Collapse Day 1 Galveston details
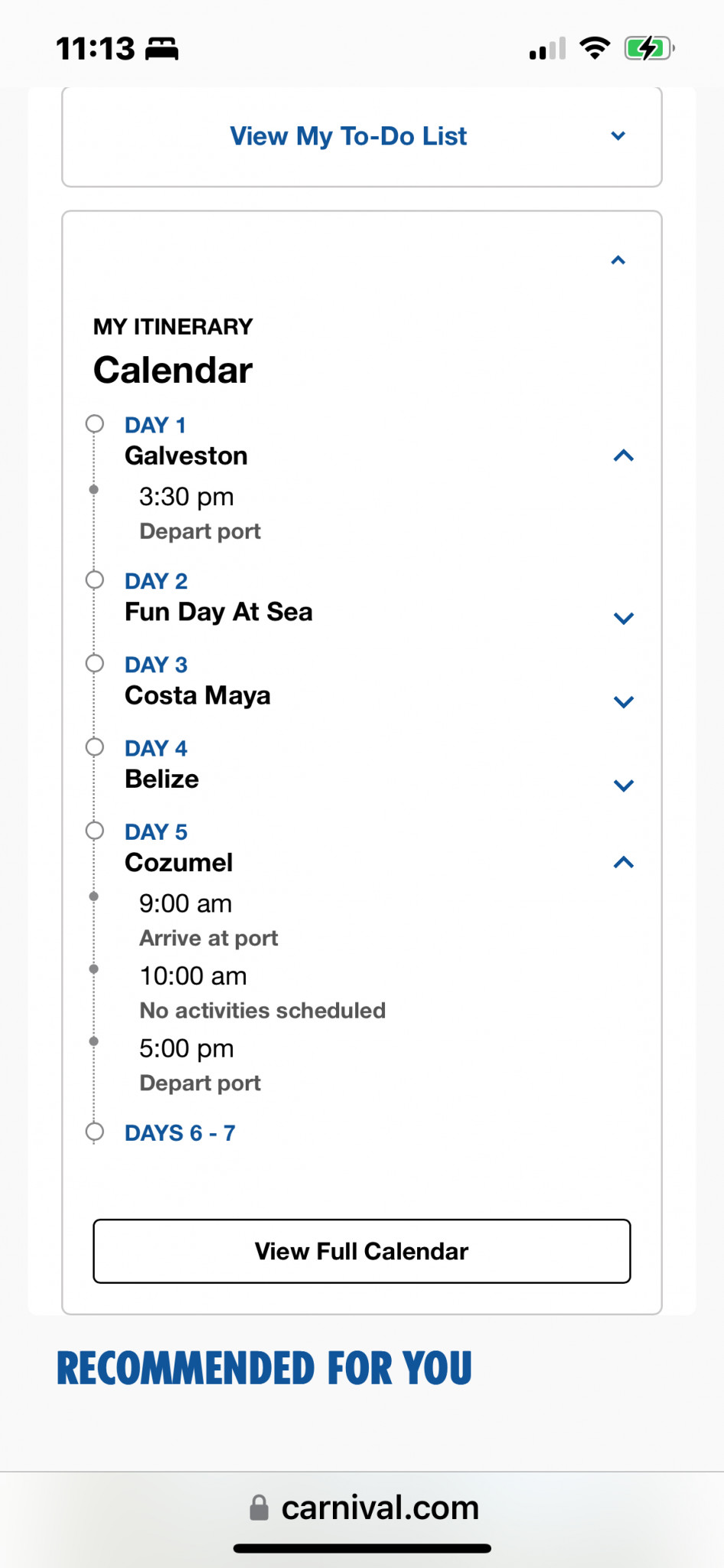Screen dimensions: 724x1568 624,456
